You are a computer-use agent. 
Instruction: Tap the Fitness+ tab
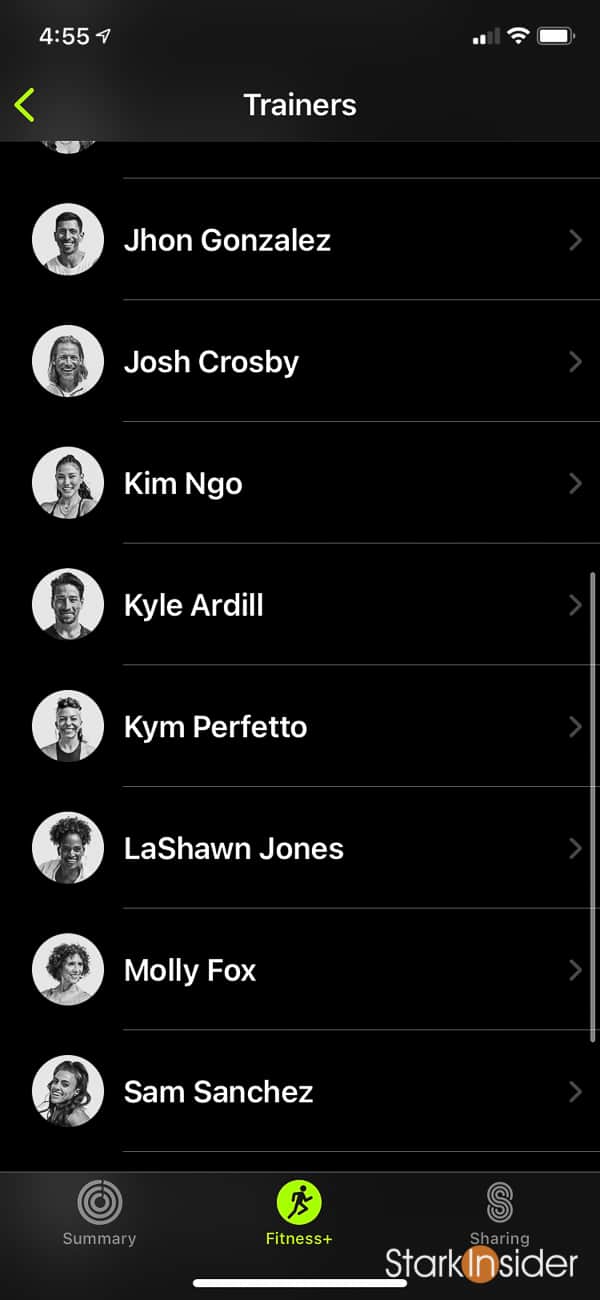[x=299, y=1213]
